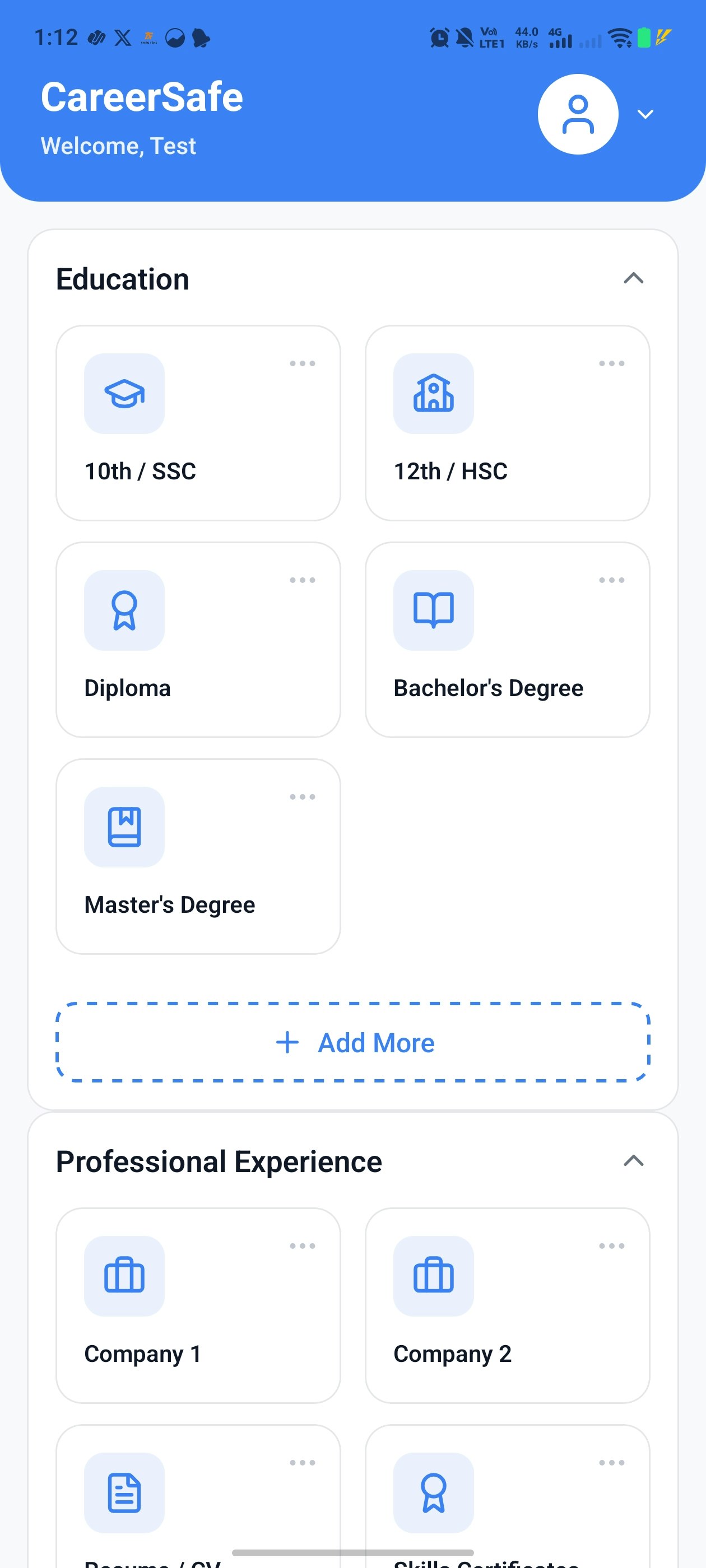Show the Company 2 options menu
706x1568 pixels.
(611, 1246)
